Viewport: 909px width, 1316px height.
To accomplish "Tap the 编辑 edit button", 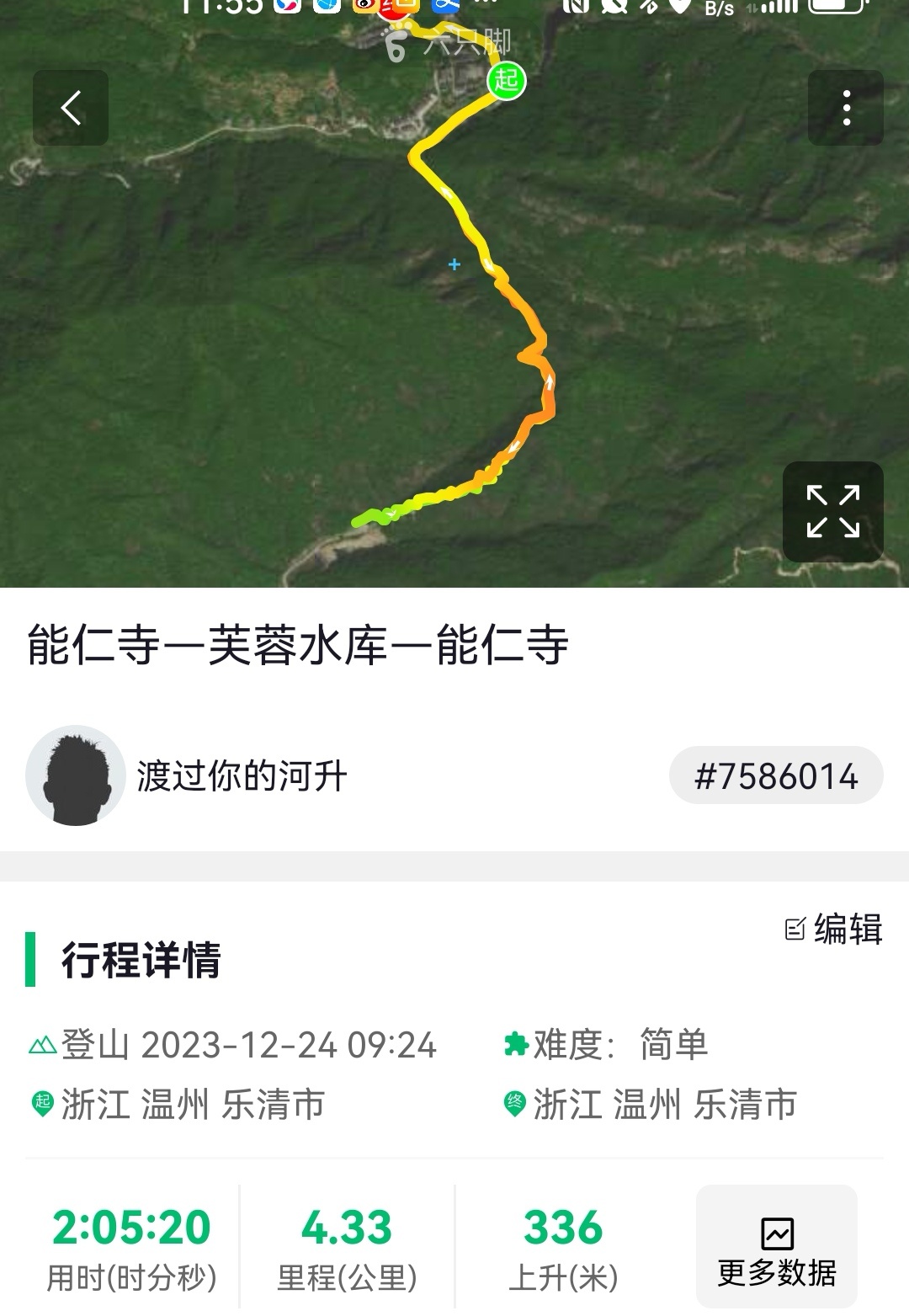I will 833,929.
